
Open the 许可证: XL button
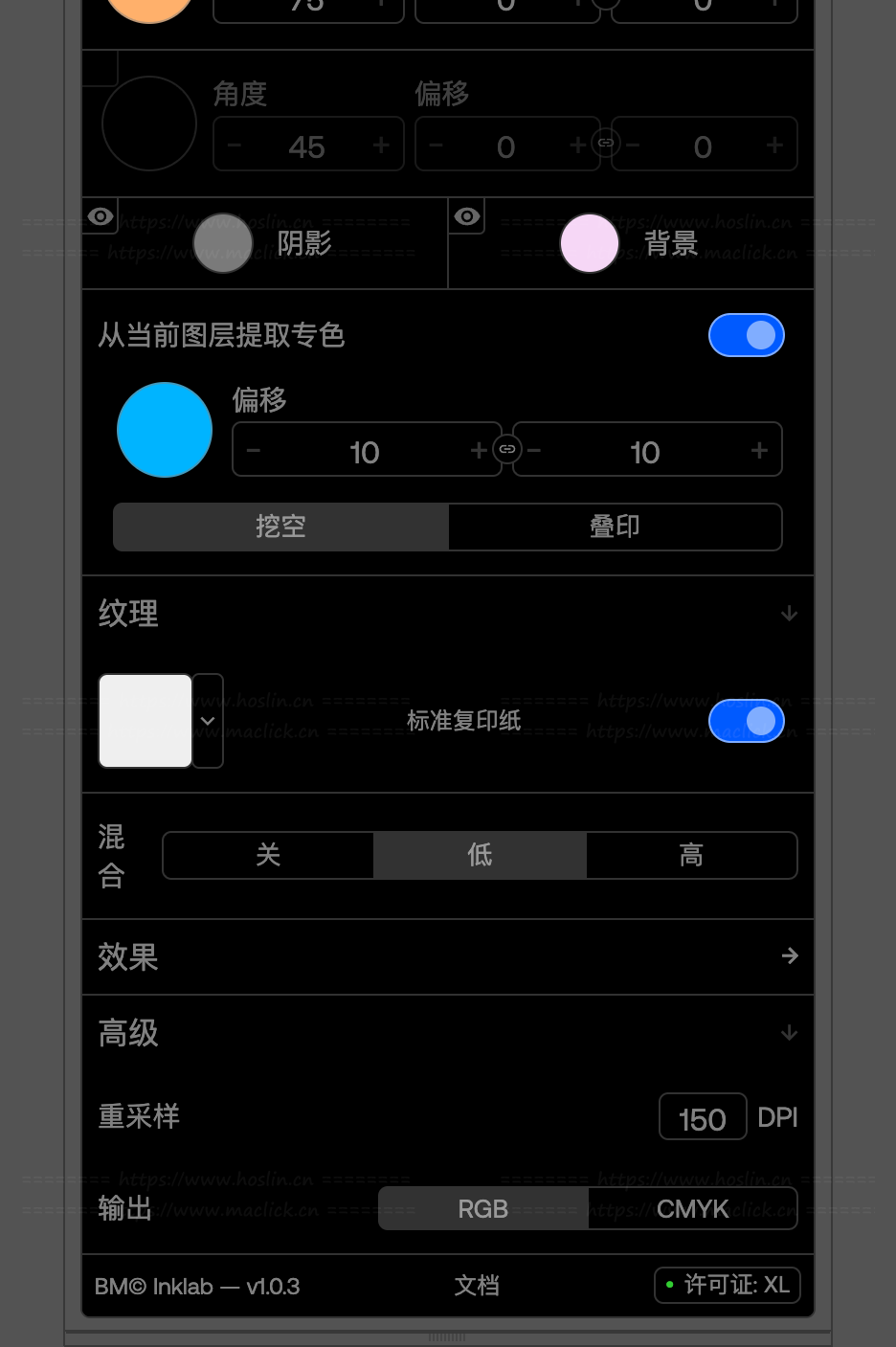(728, 1285)
